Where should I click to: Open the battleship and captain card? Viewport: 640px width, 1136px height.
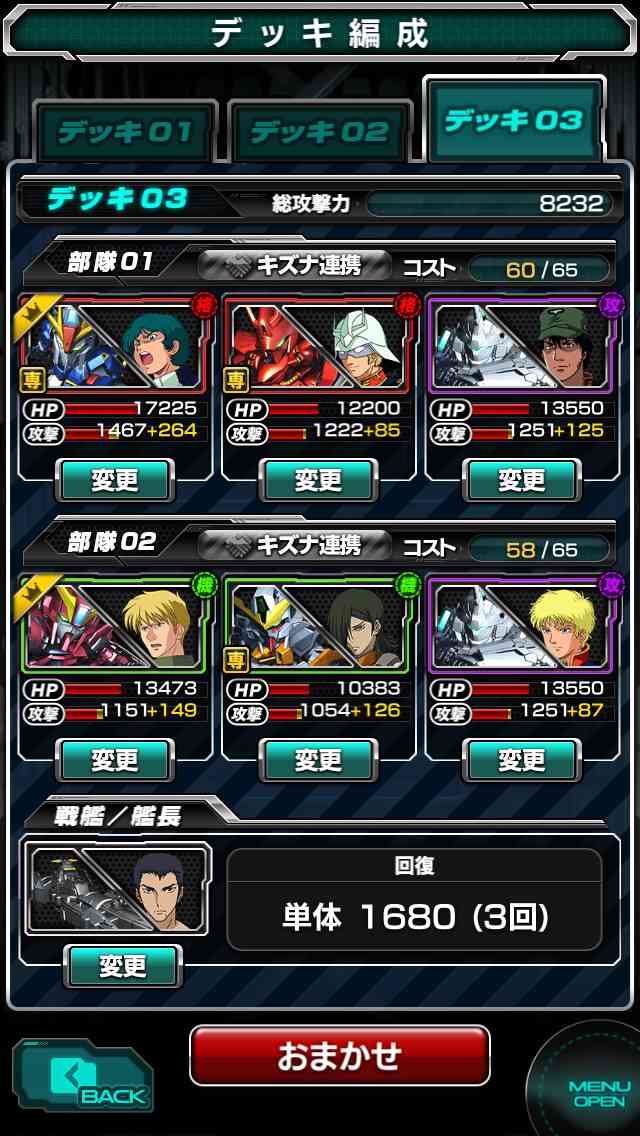[x=118, y=888]
